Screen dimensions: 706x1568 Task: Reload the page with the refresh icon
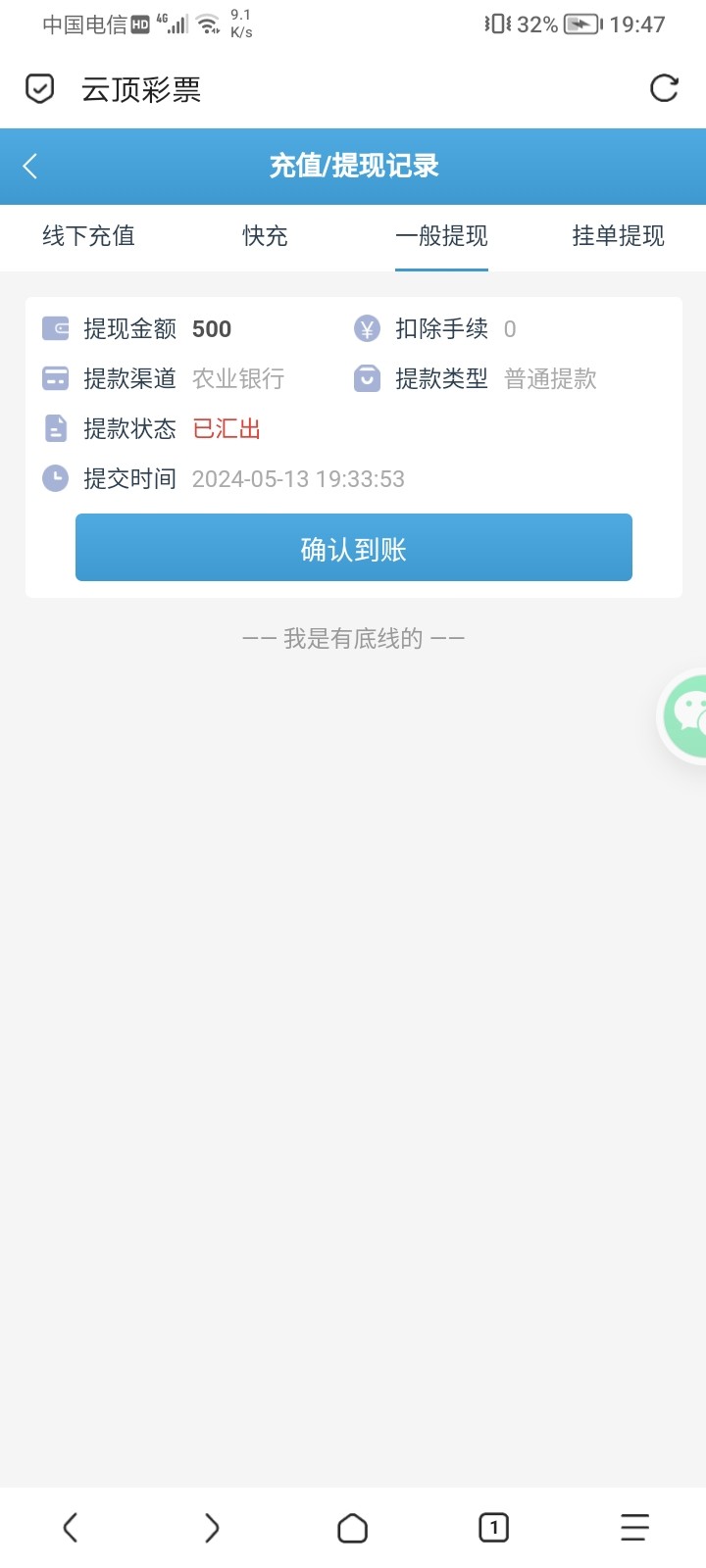click(664, 88)
